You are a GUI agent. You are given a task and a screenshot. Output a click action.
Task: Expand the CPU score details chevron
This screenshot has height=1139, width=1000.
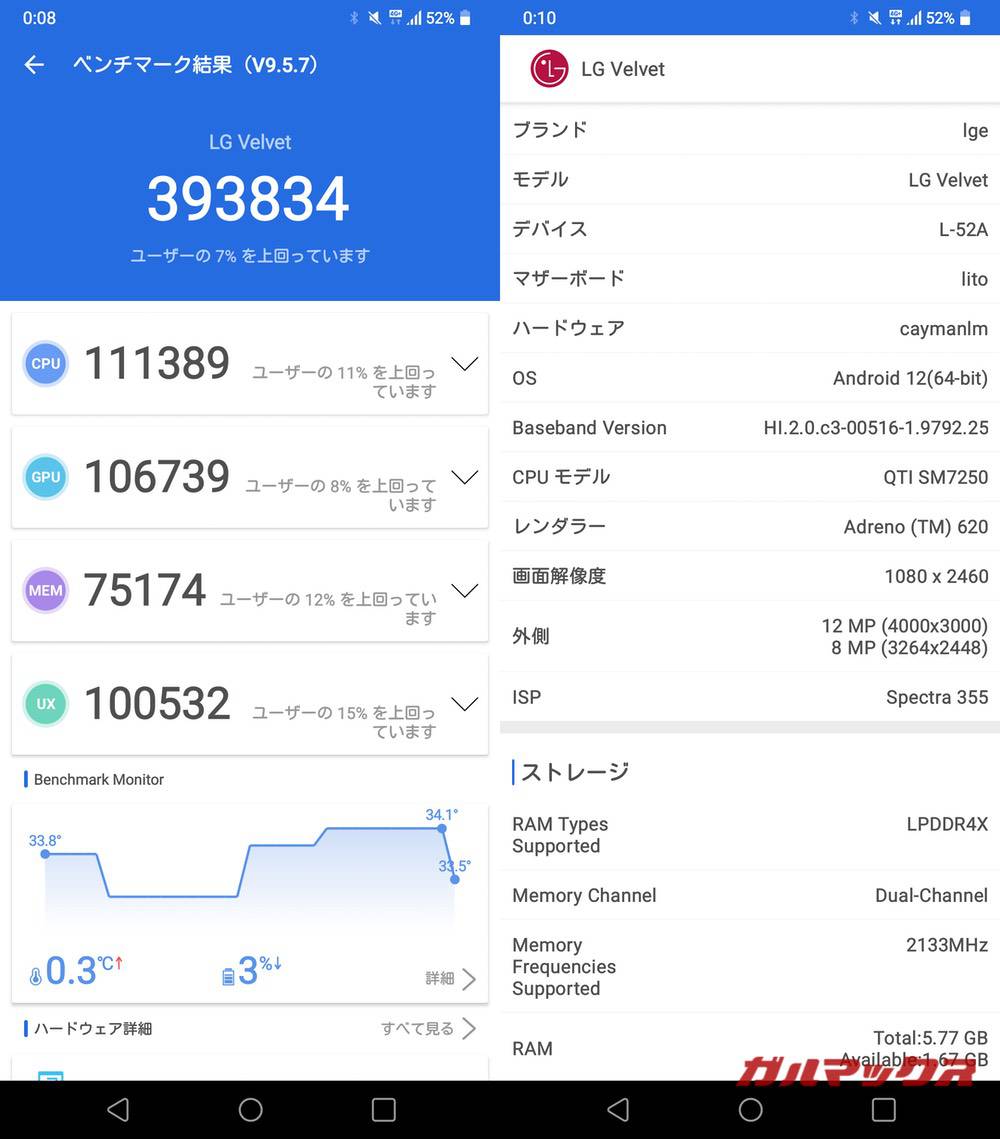[464, 363]
